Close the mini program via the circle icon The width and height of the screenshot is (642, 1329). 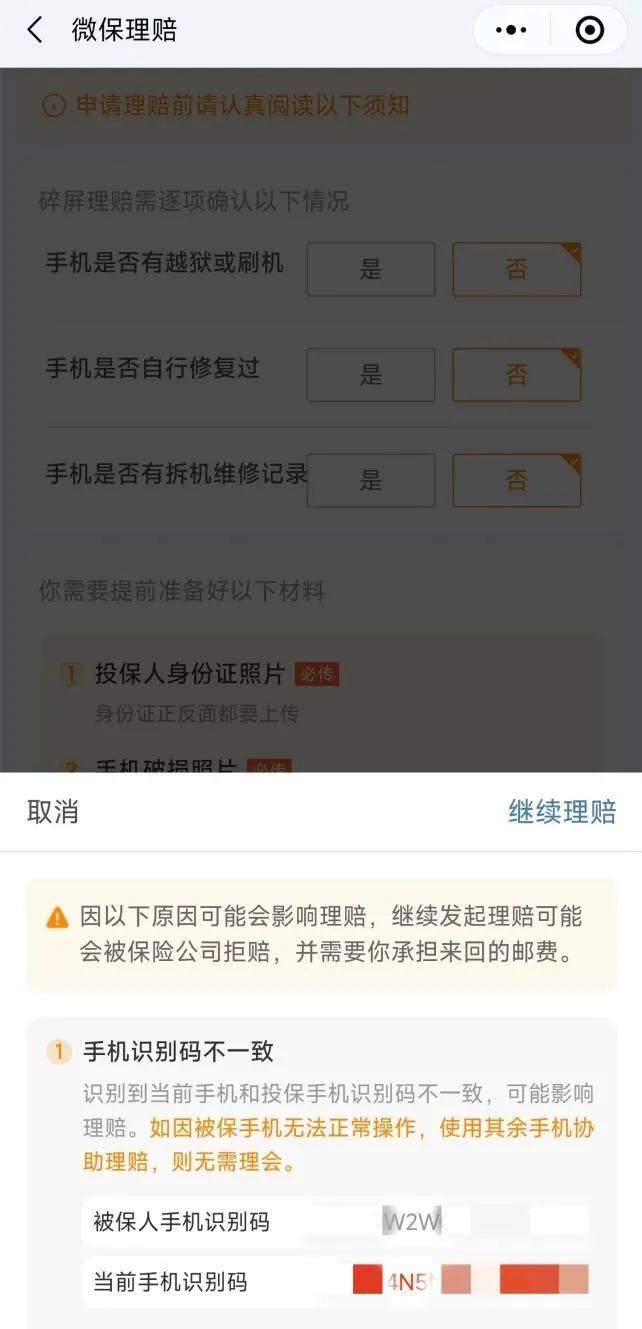590,31
